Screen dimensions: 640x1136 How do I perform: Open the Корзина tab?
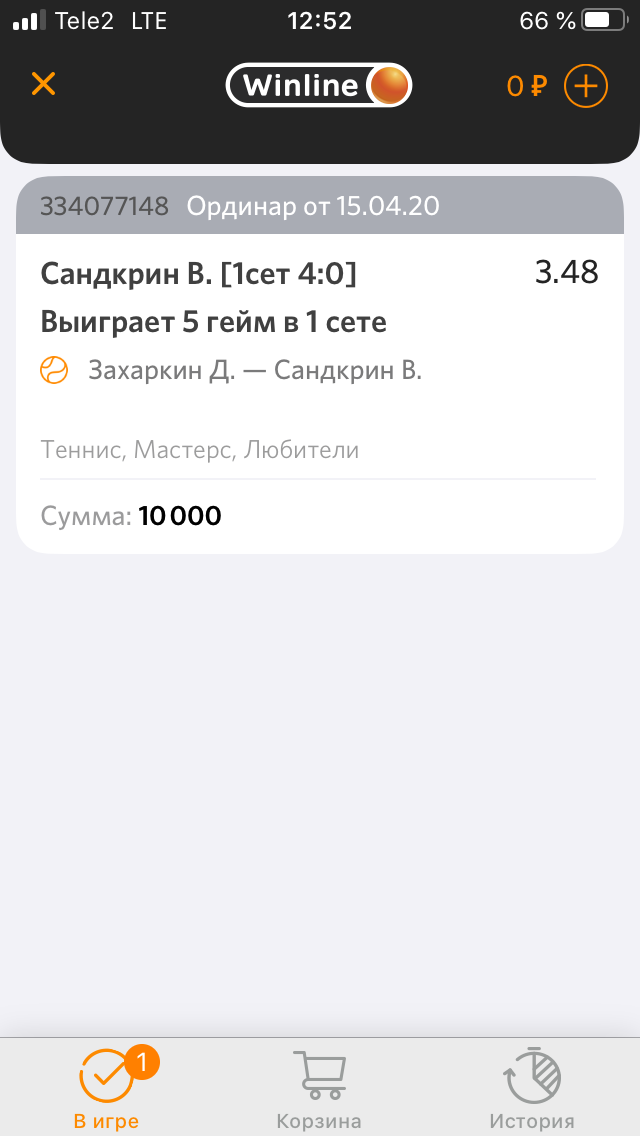(319, 1088)
